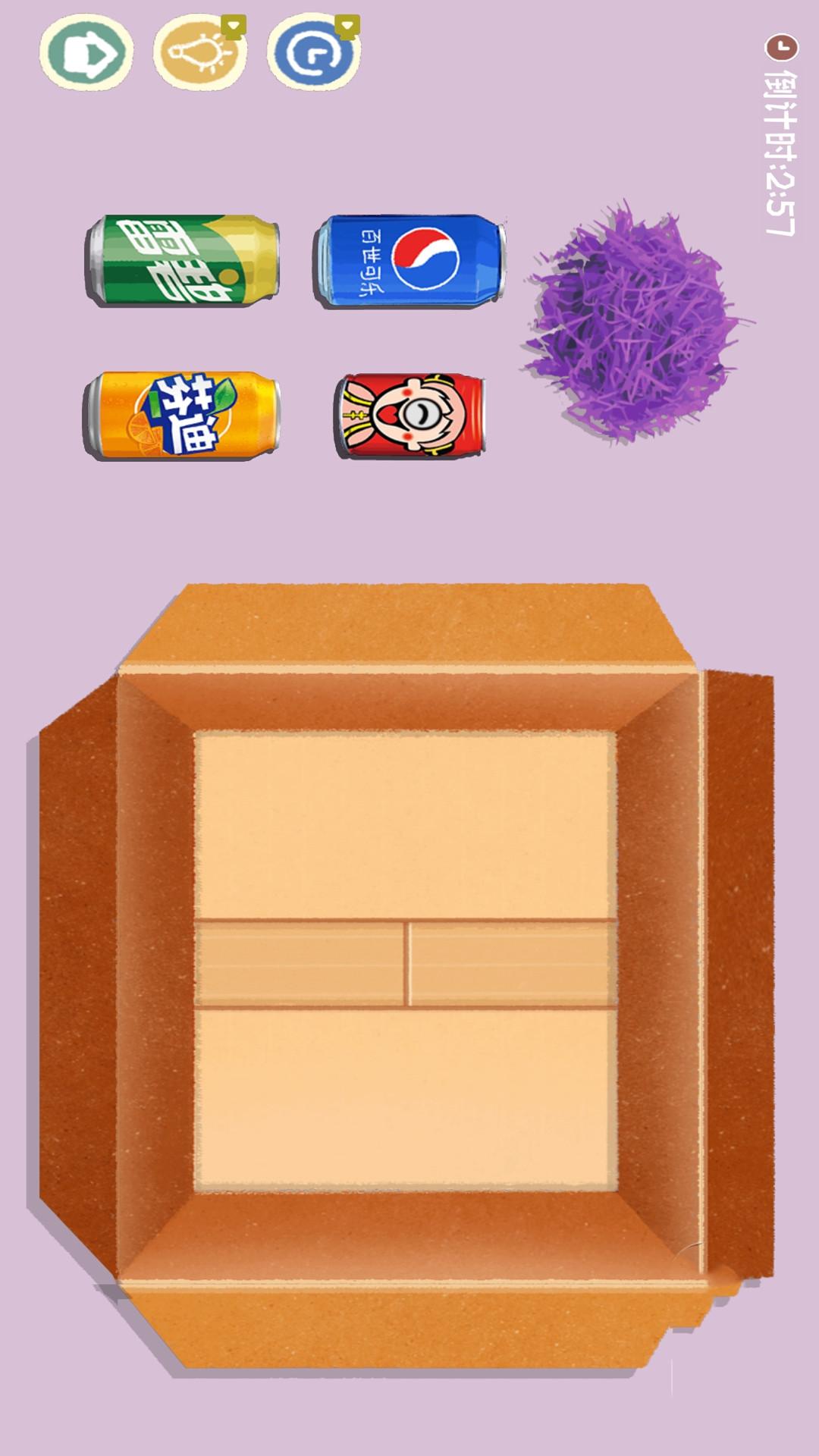Tap the home button icon
This screenshot has height=1456, width=819.
click(x=86, y=53)
